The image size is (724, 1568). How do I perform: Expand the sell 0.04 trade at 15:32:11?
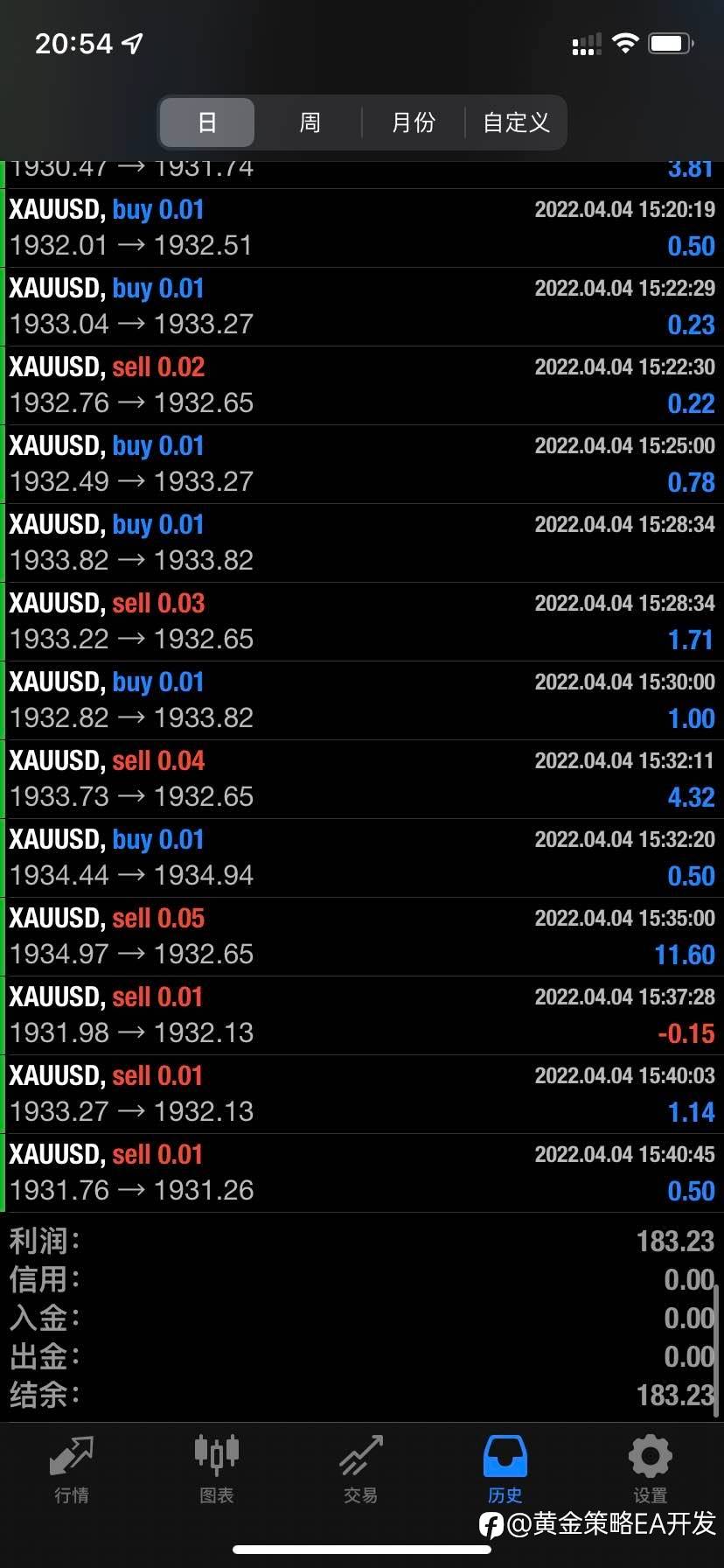[362, 780]
